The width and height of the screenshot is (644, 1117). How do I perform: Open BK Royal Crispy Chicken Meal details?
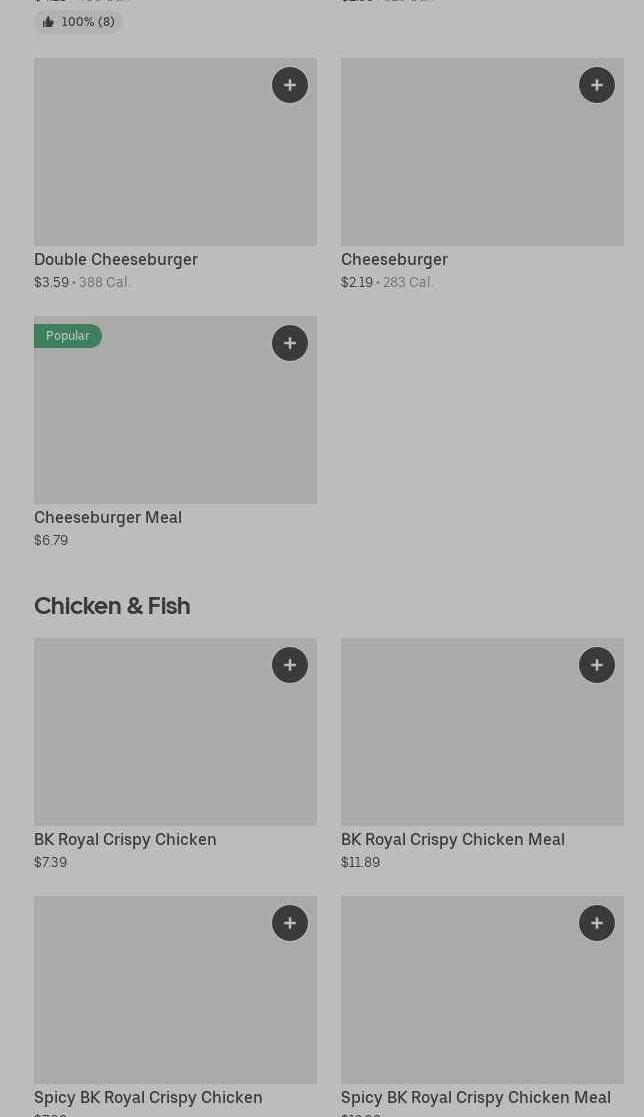(482, 754)
